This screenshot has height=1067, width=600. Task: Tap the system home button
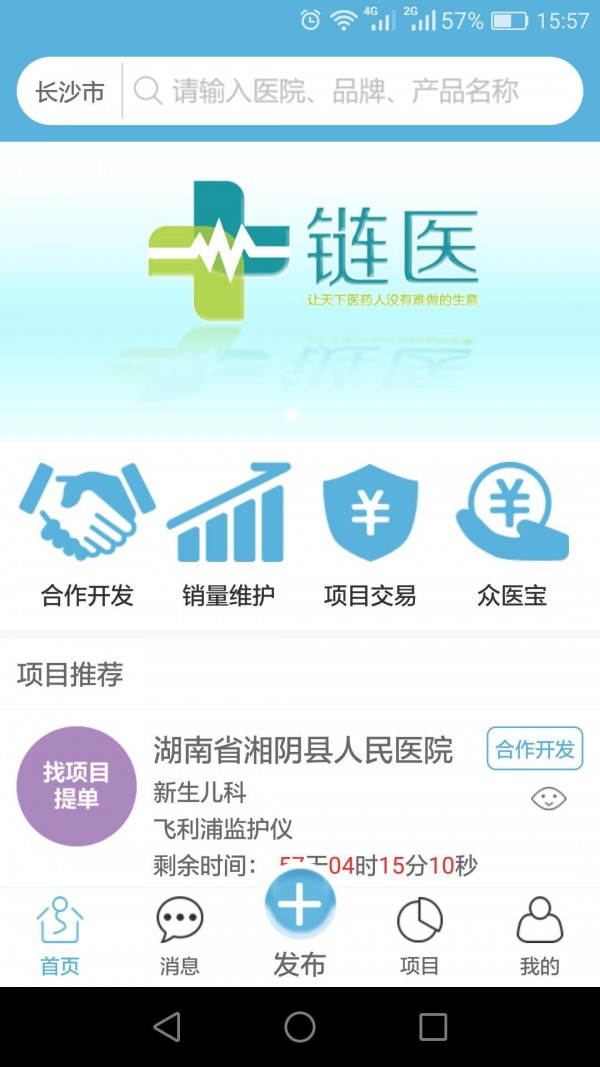pos(300,1027)
